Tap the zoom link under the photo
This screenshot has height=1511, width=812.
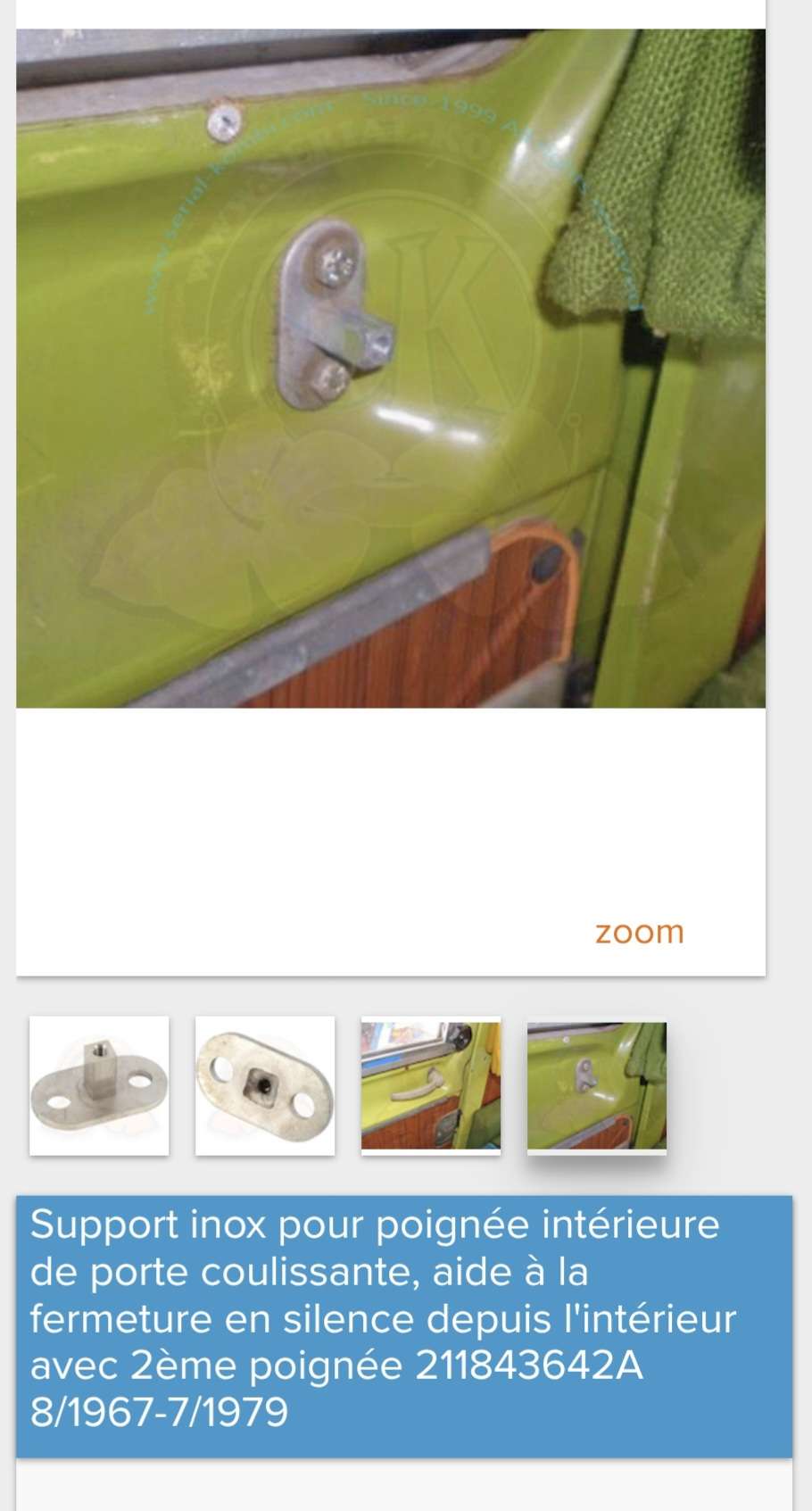tap(639, 932)
